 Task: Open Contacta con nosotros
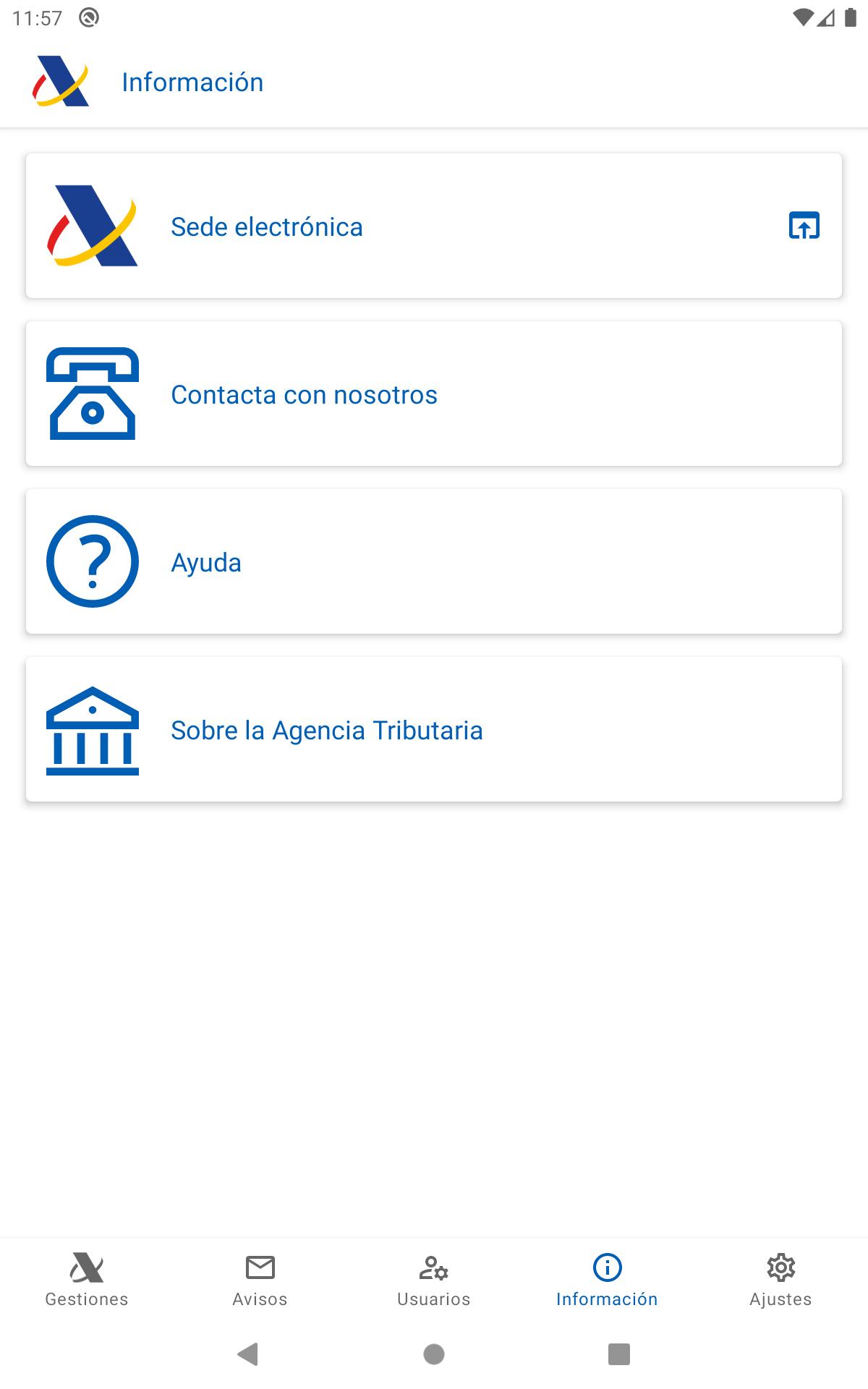[x=434, y=394]
